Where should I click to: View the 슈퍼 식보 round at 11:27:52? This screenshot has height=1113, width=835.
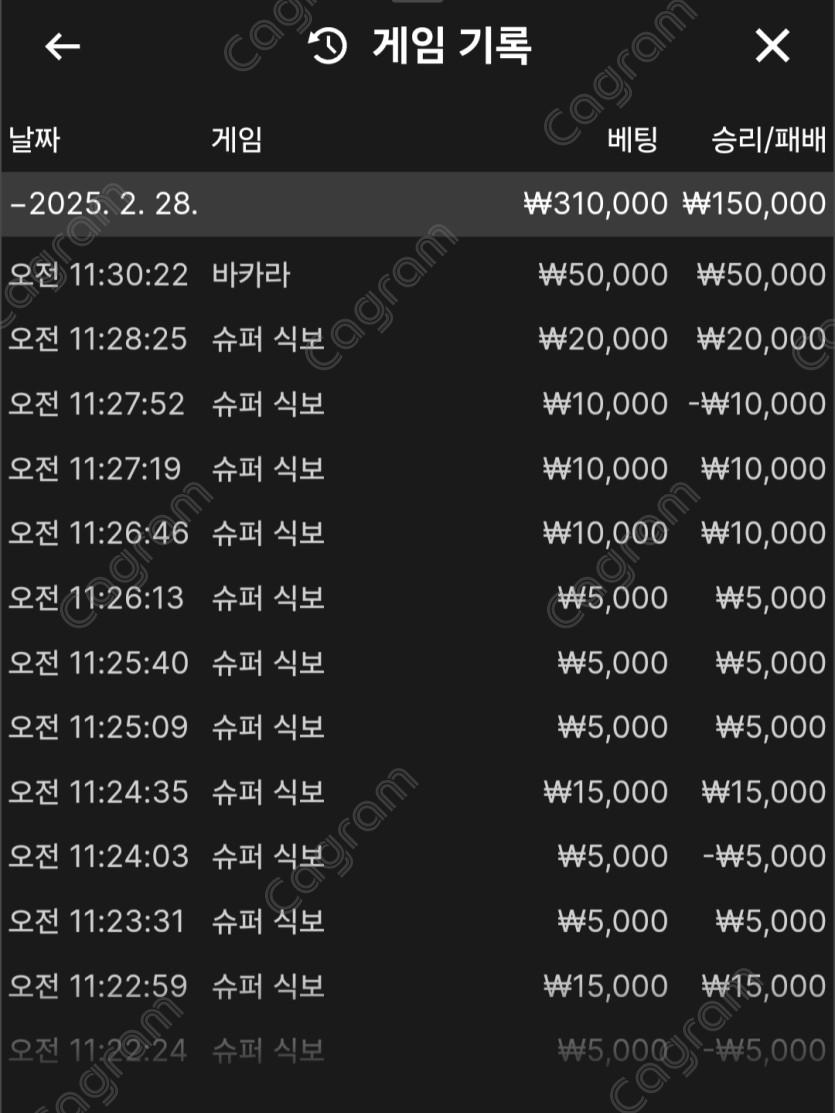coord(417,404)
